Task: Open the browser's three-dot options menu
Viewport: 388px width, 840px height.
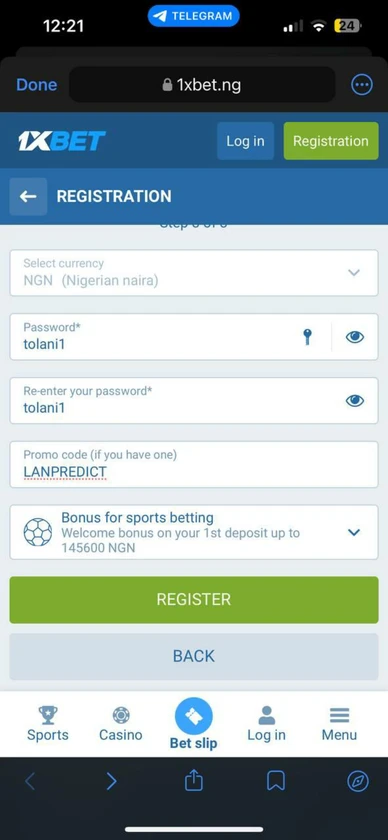Action: (362, 85)
